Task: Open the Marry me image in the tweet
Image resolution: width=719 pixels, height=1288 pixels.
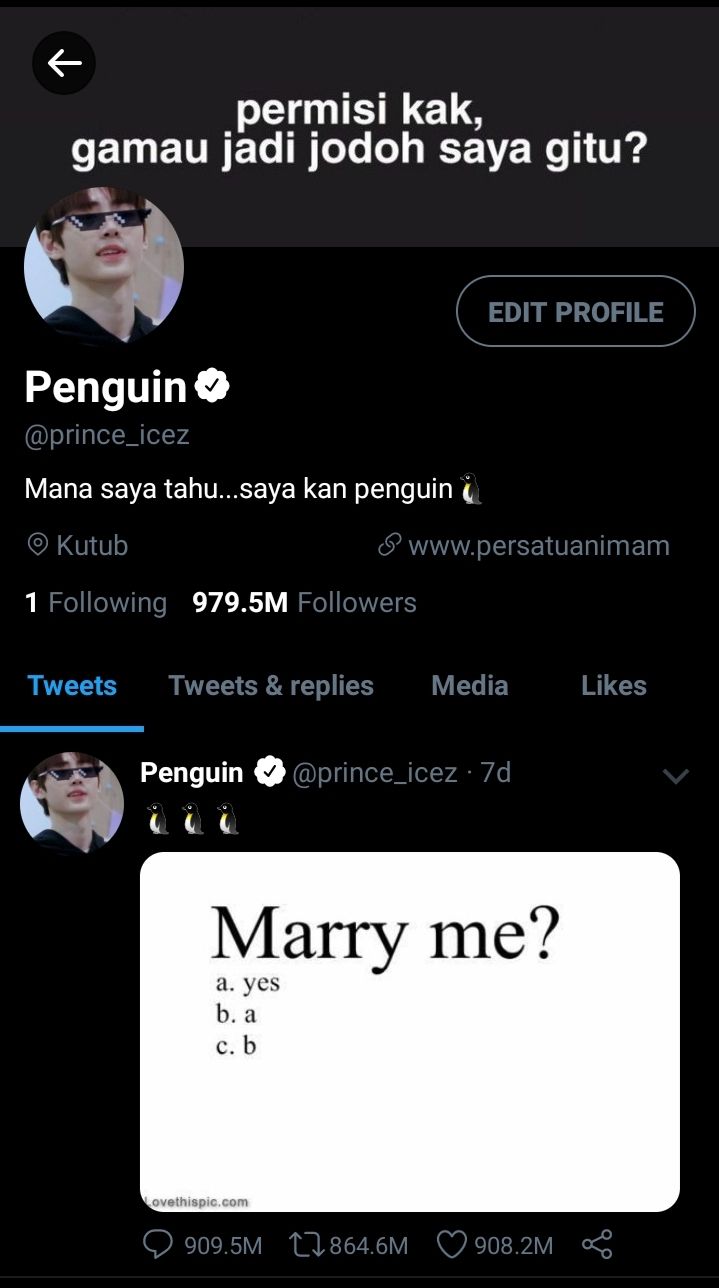Action: click(x=410, y=1032)
